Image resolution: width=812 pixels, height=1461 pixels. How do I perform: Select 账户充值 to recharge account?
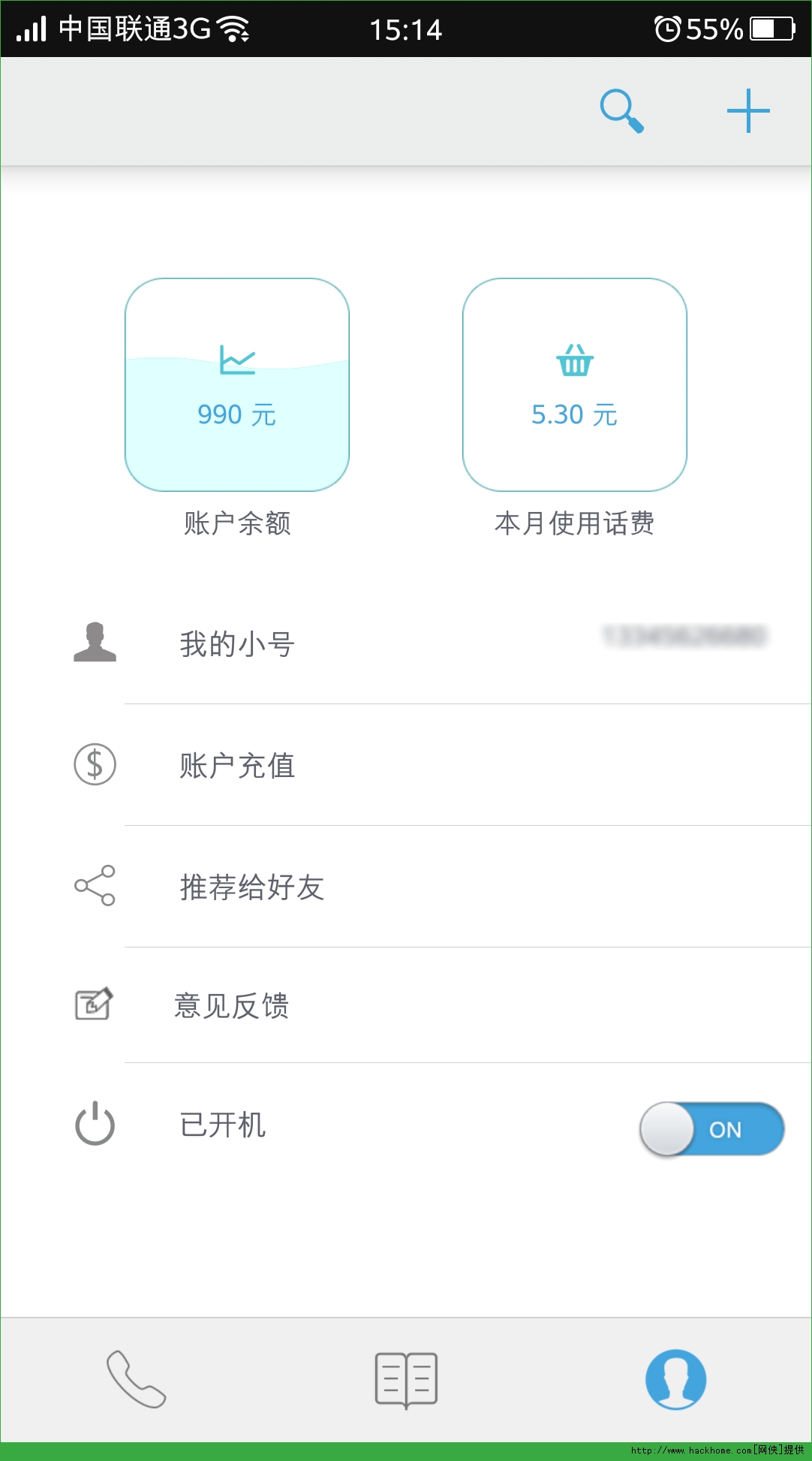click(237, 766)
